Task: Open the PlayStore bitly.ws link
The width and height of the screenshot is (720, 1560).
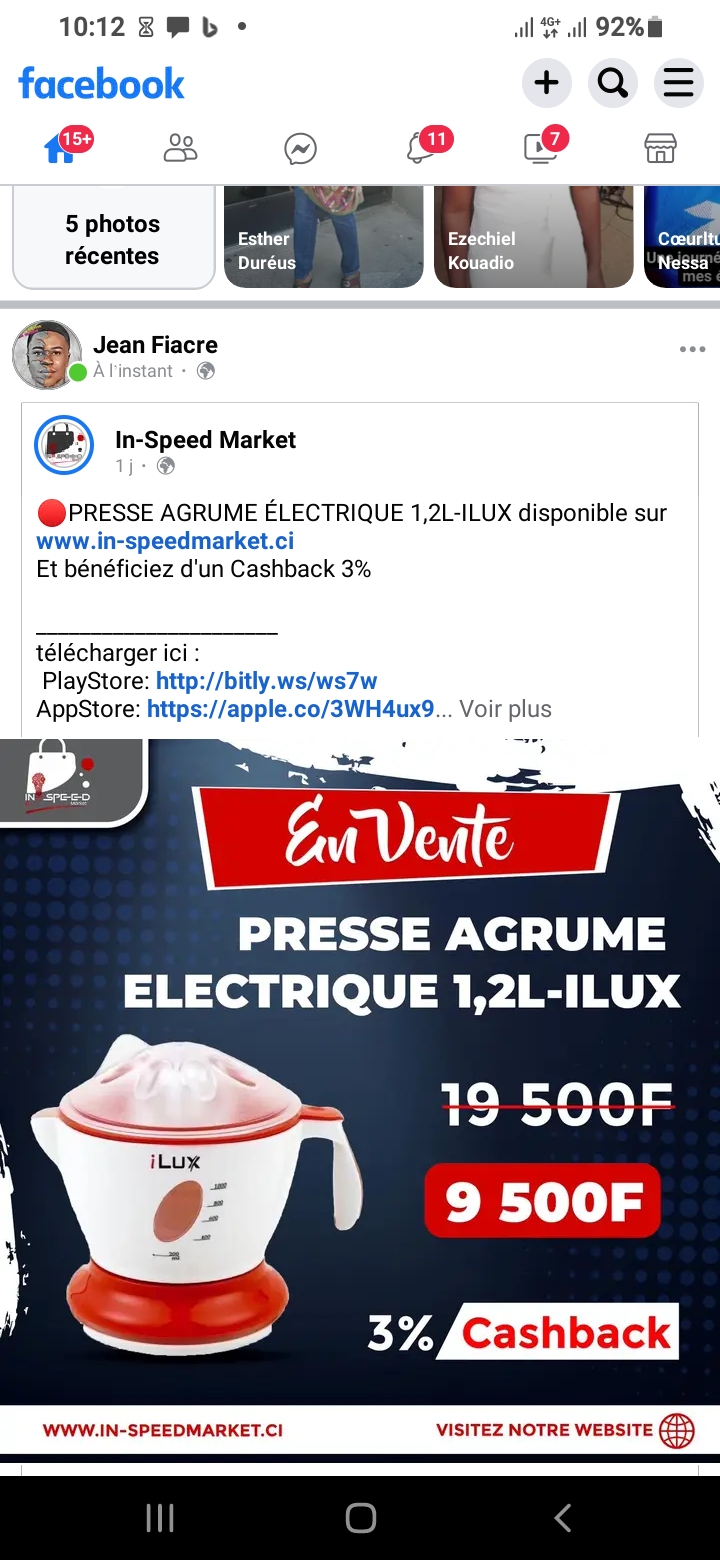Action: [266, 681]
